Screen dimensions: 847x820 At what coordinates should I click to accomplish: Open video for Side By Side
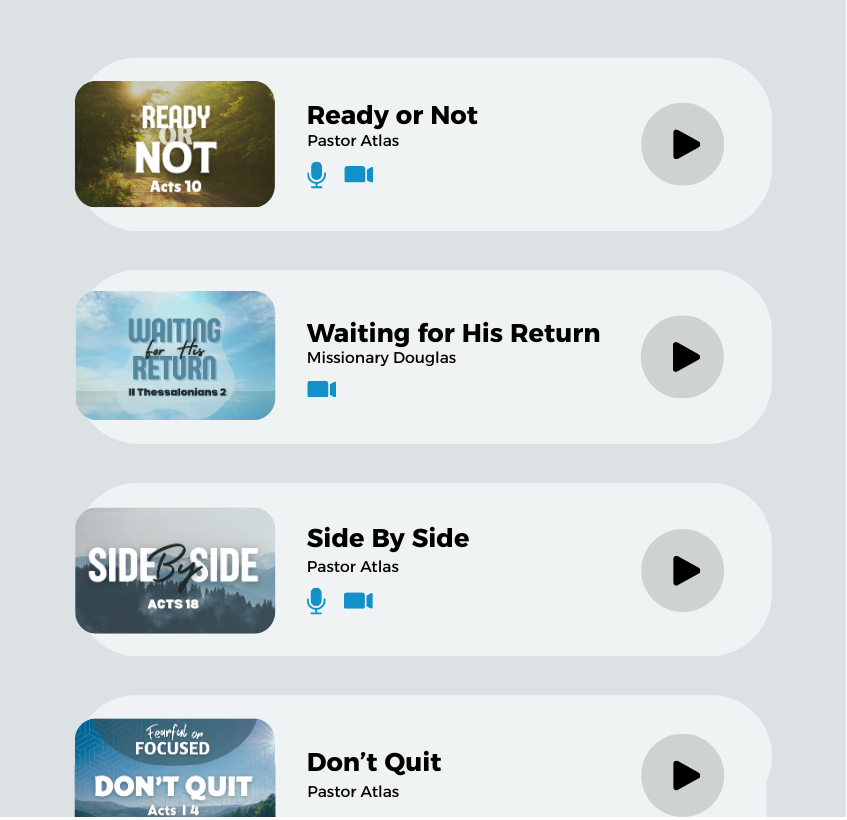[358, 601]
